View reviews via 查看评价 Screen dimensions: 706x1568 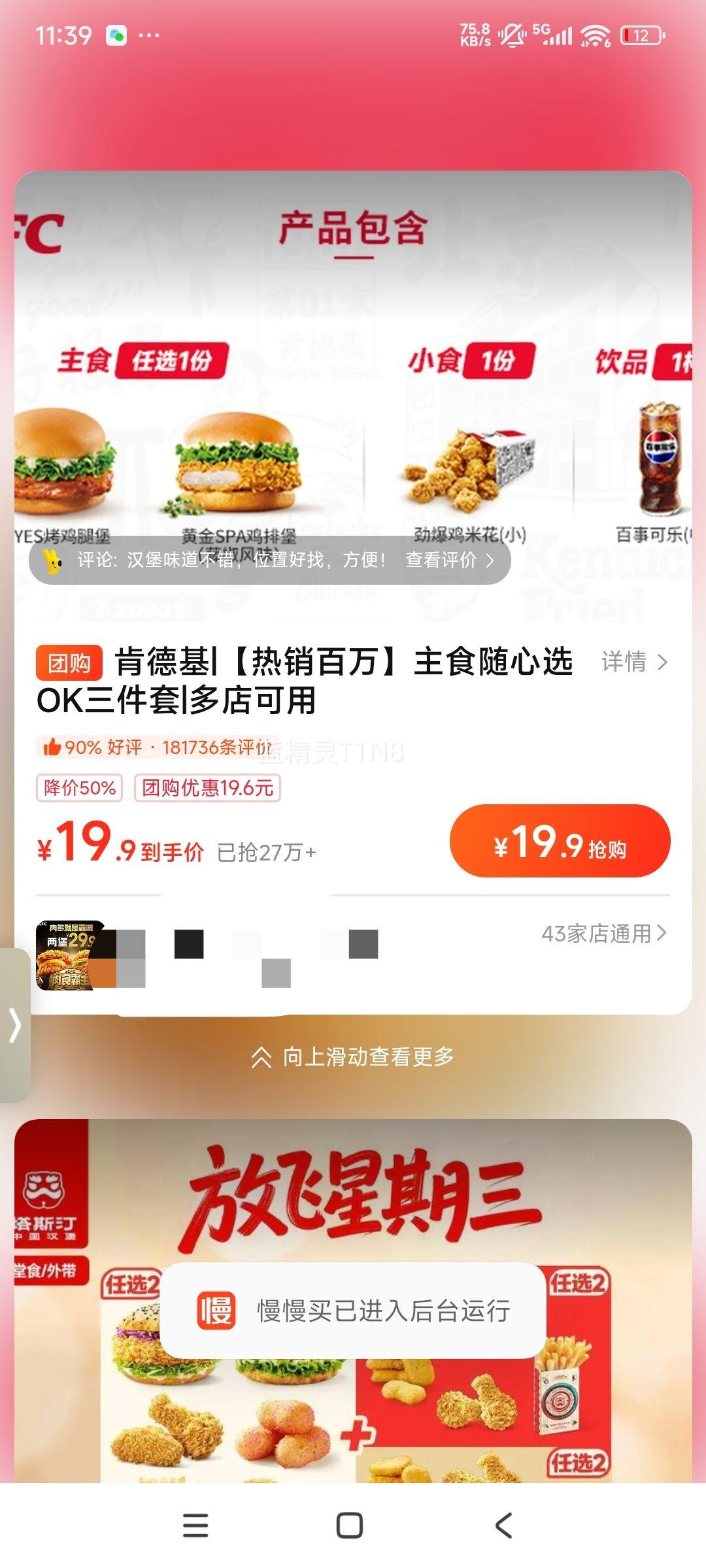pos(449,560)
